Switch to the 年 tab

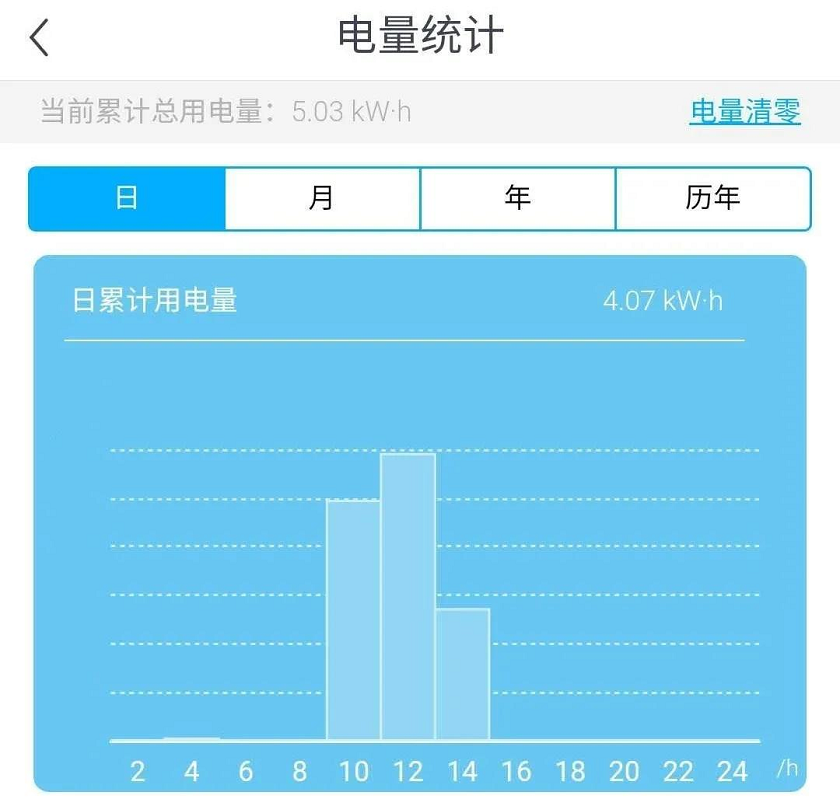coord(517,198)
